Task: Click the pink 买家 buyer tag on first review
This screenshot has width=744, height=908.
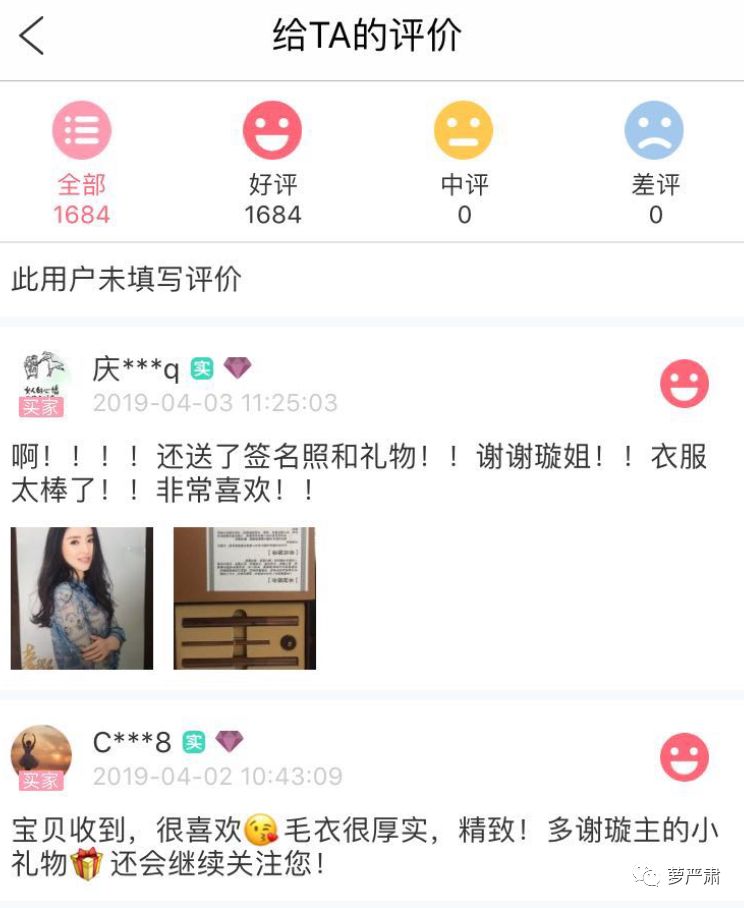Action: click(x=40, y=404)
